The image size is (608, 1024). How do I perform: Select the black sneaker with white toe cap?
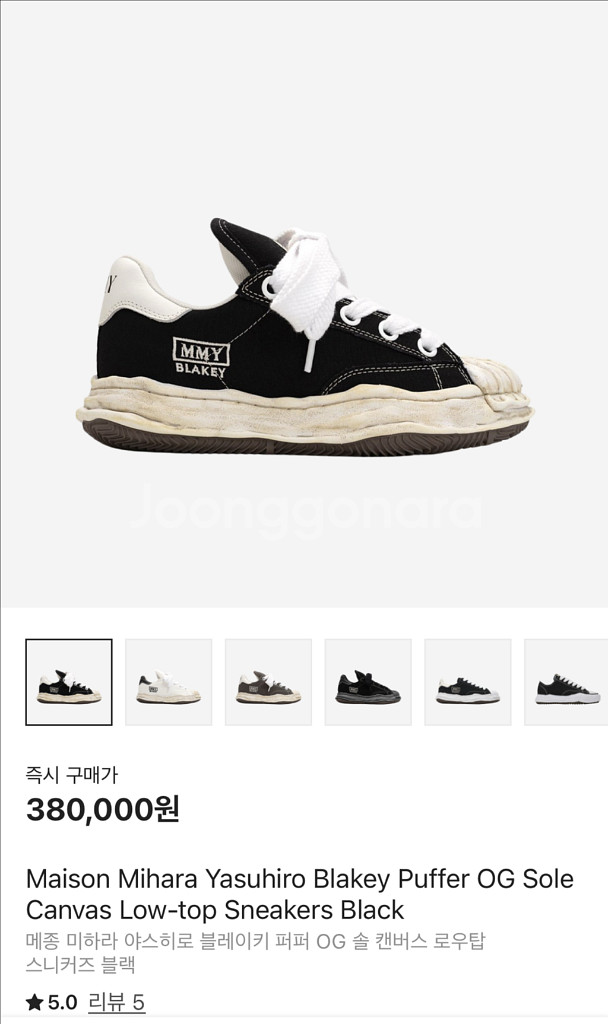click(x=467, y=682)
